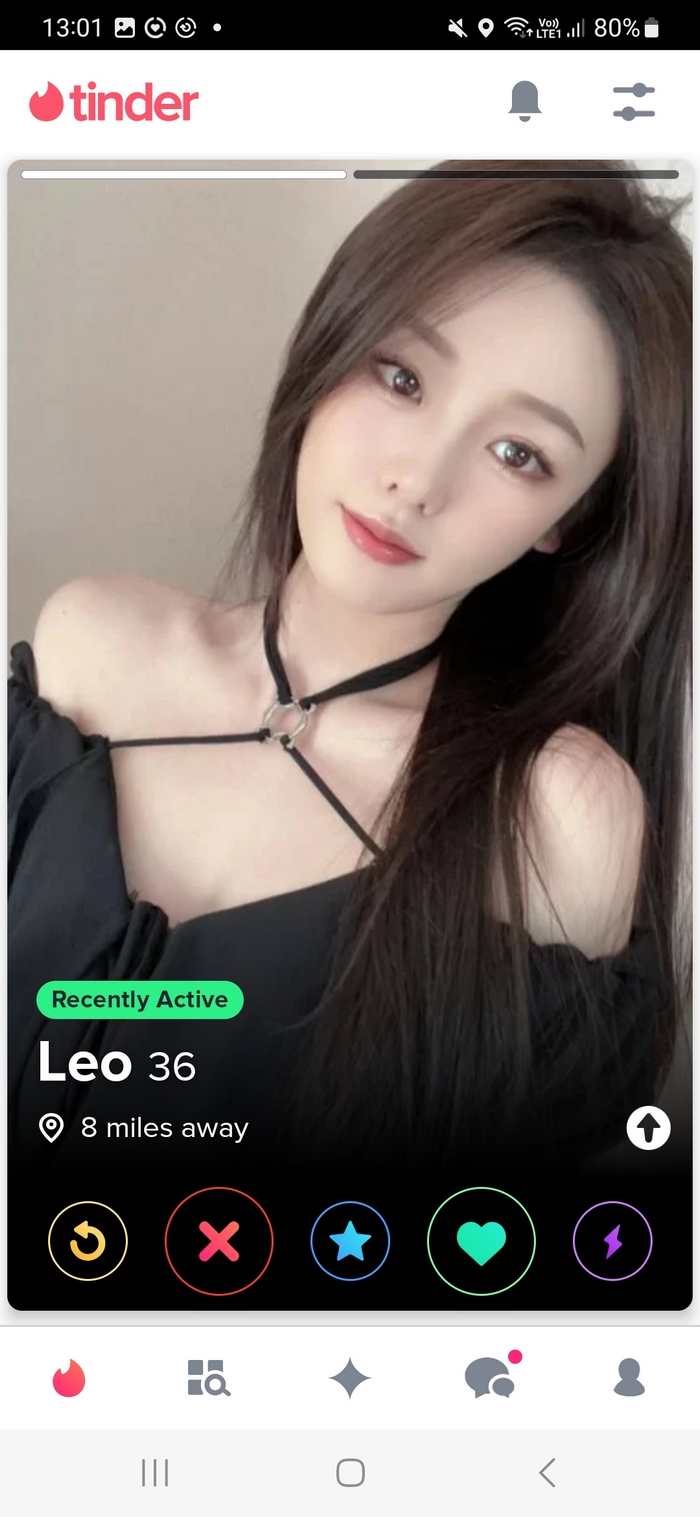This screenshot has width=700, height=1517.
Task: Activate Boost with the purple lightning
Action: click(612, 1241)
